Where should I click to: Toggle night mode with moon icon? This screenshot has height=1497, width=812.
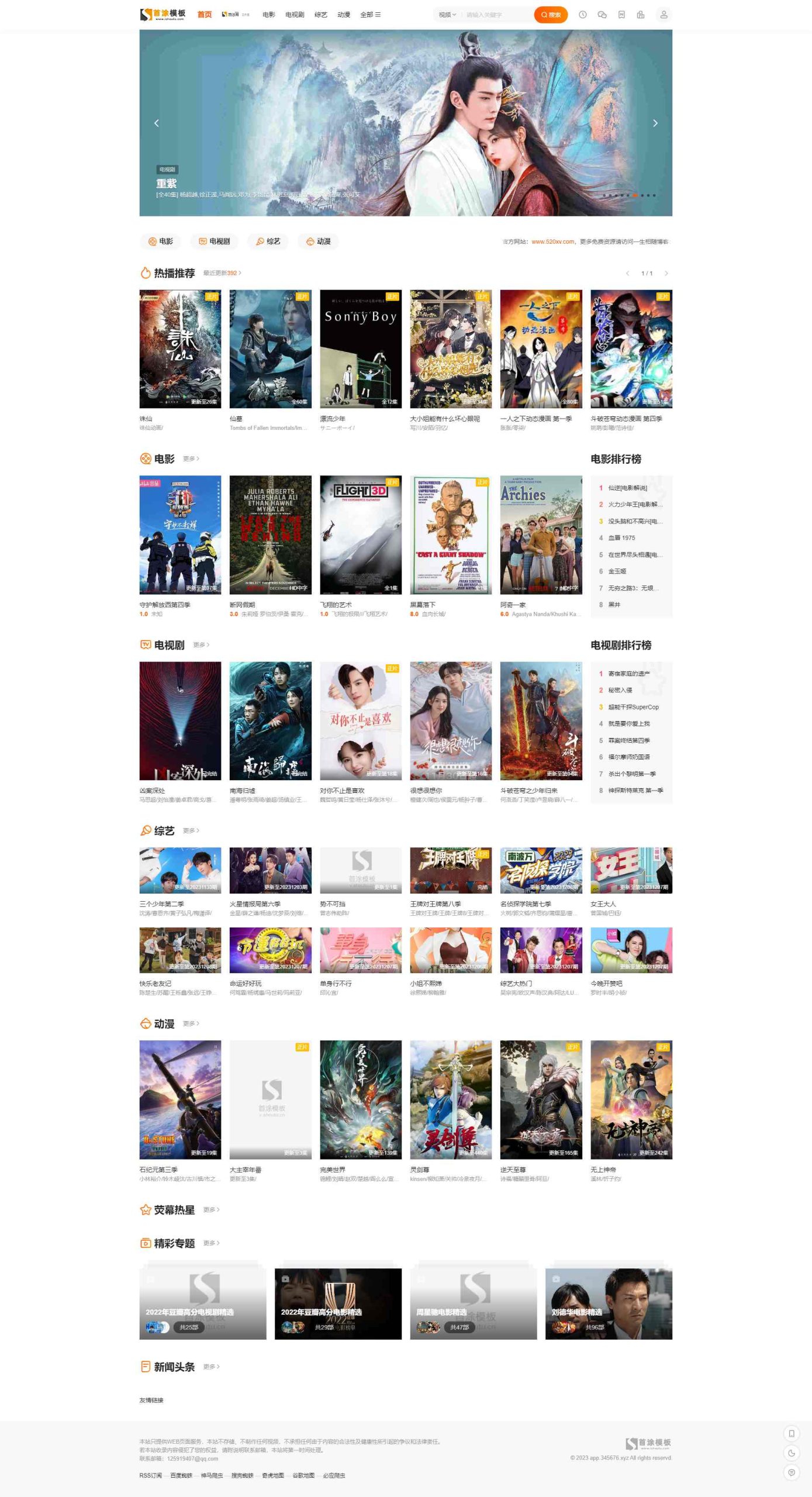pyautogui.click(x=792, y=1453)
